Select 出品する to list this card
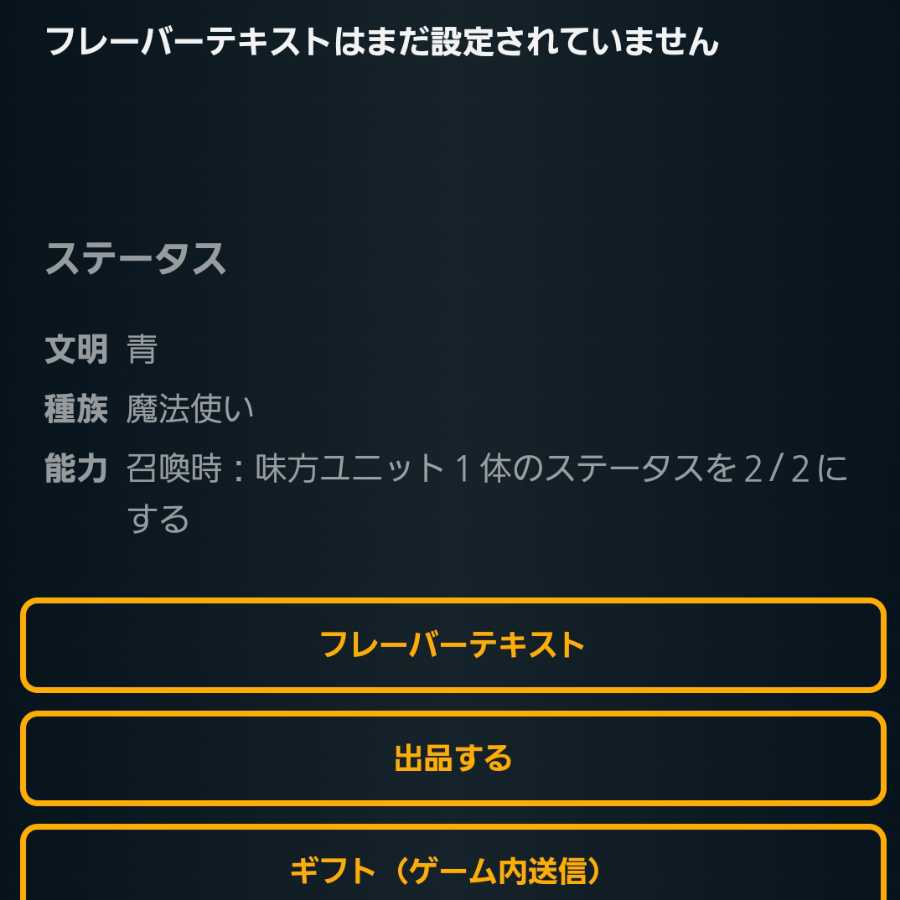The image size is (900, 900). (452, 758)
